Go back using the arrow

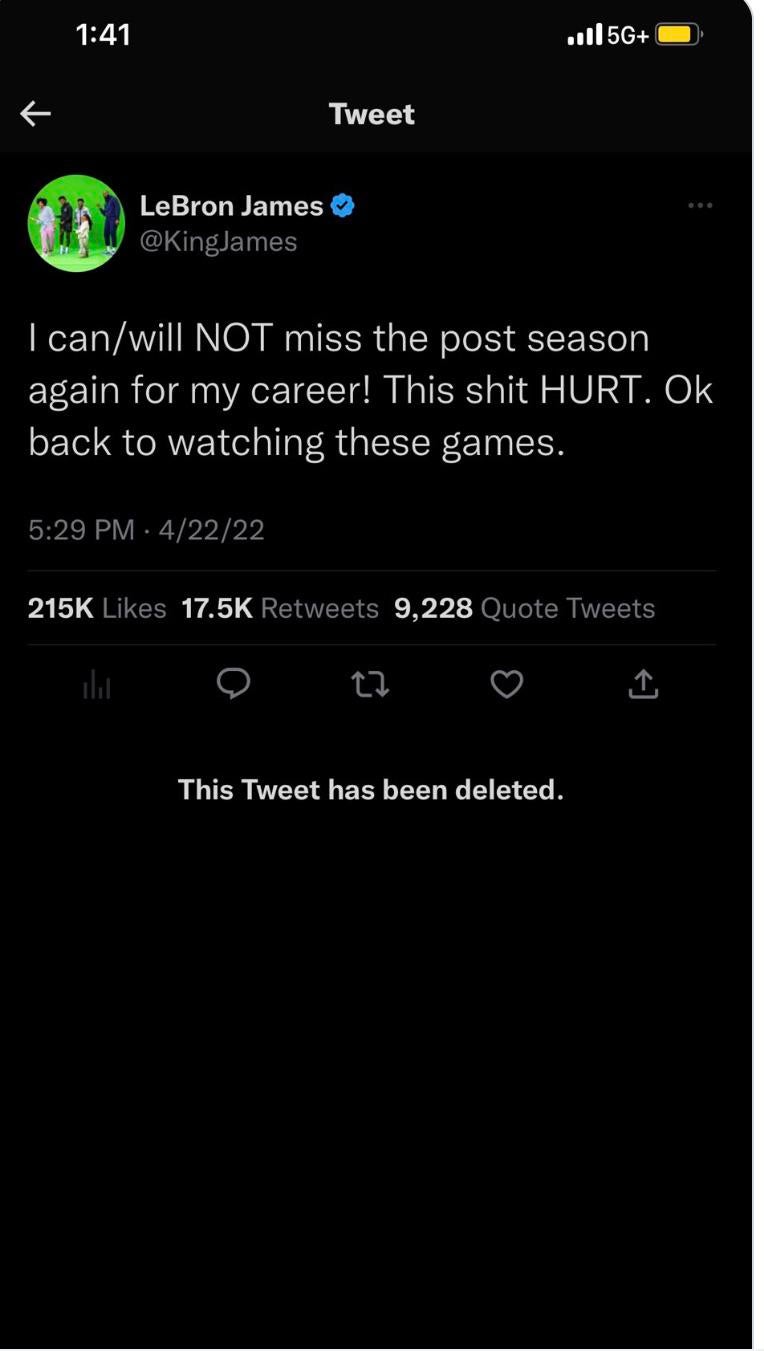(36, 114)
